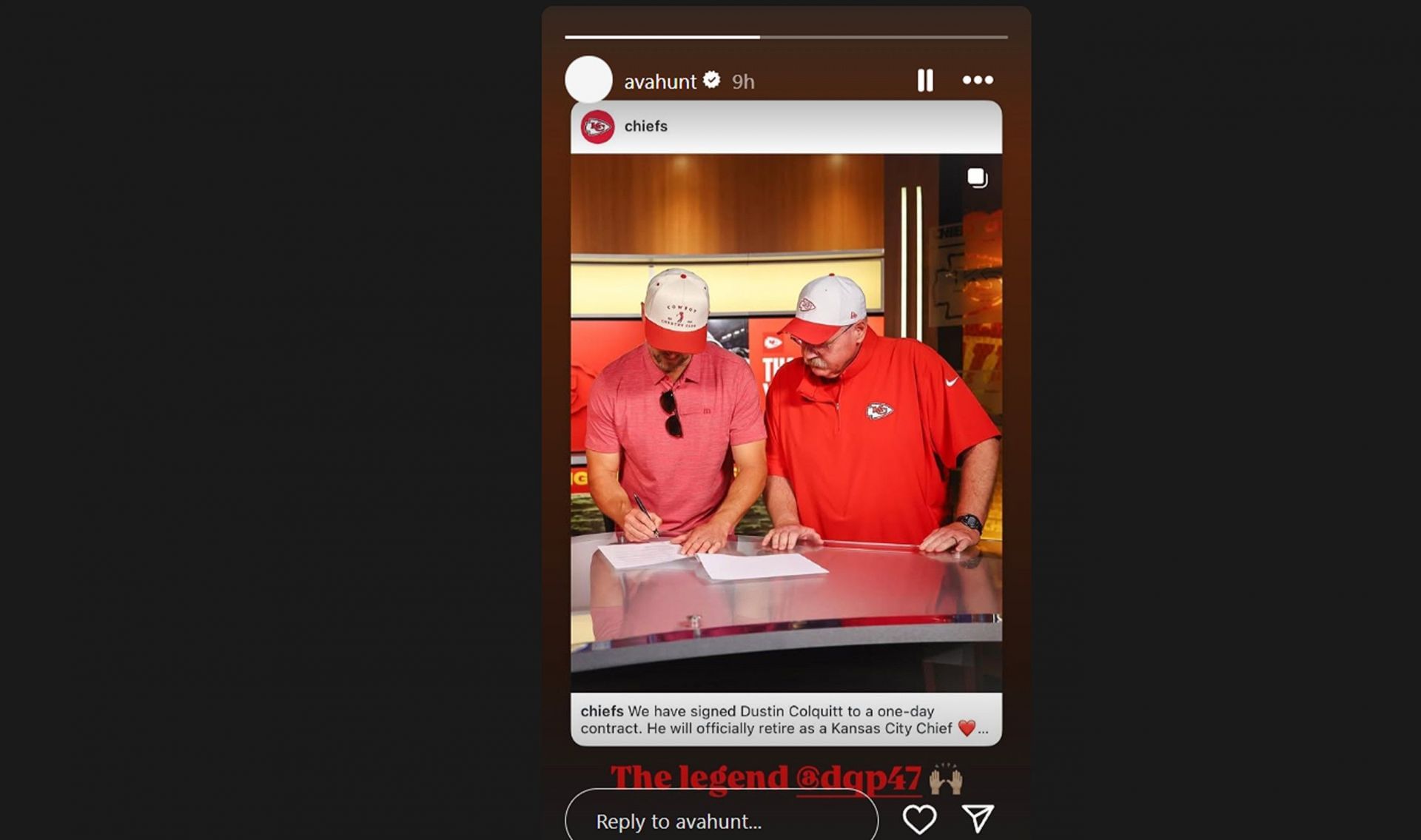Open the @dqp47 mention
This screenshot has height=840, width=1421.
click(x=859, y=777)
